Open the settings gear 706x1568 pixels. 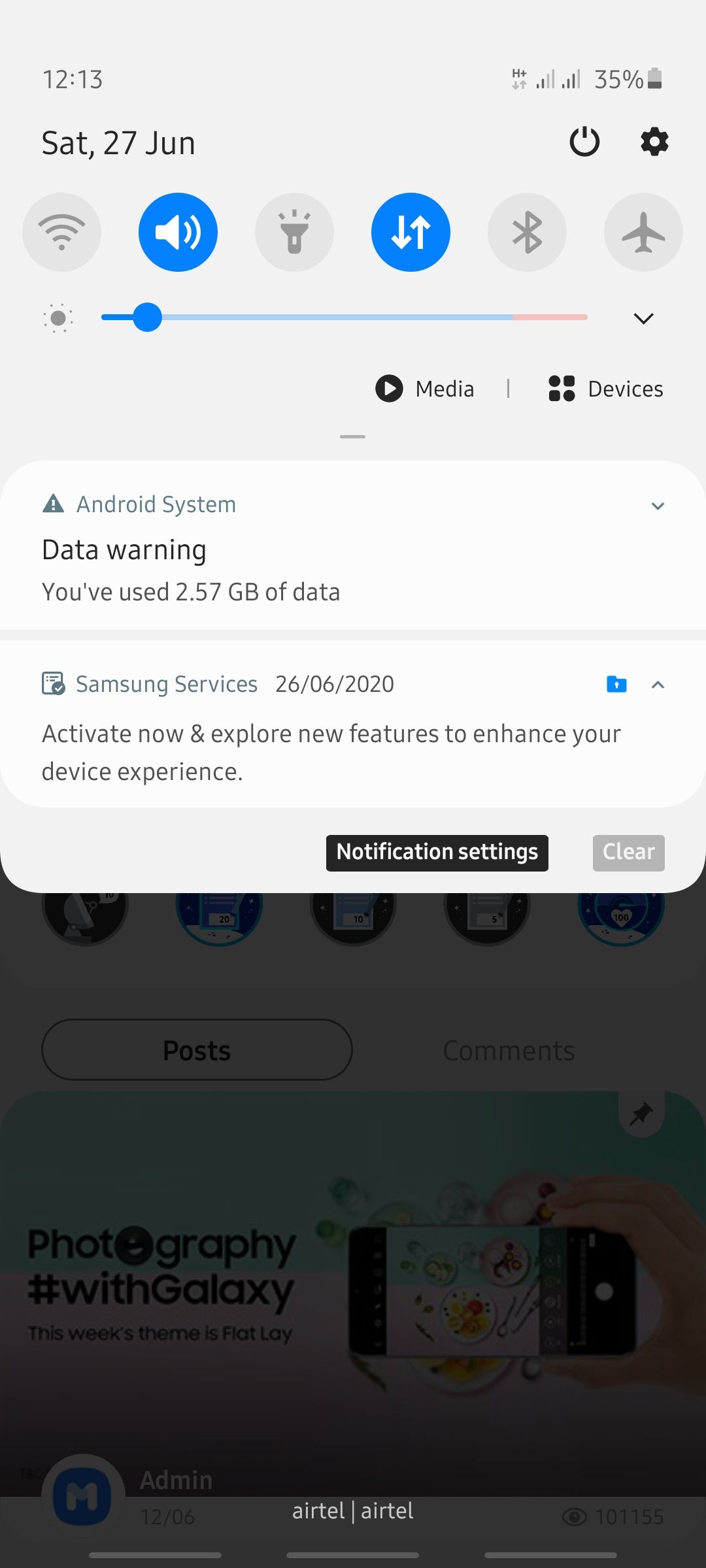[654, 142]
